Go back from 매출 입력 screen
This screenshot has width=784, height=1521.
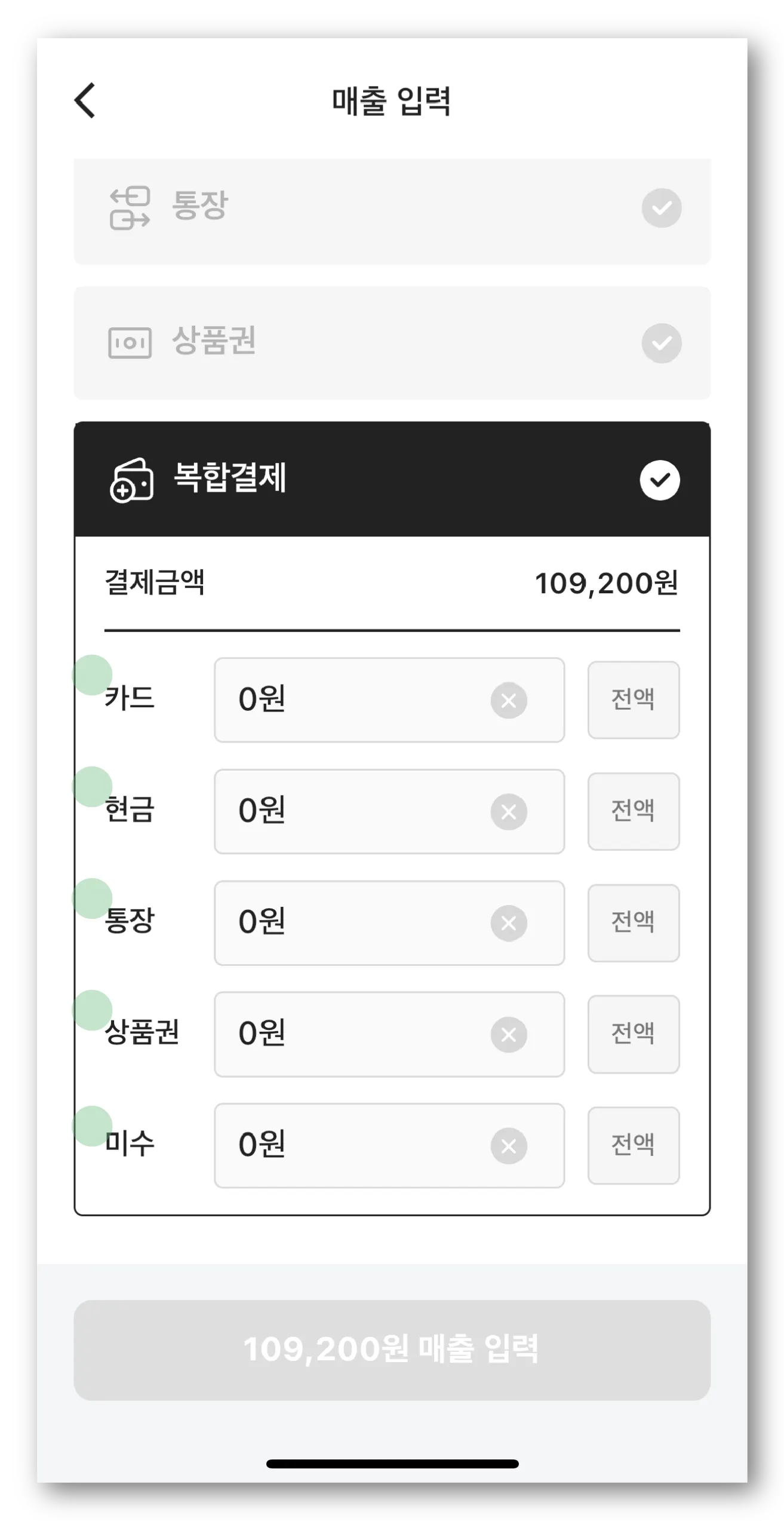click(85, 100)
